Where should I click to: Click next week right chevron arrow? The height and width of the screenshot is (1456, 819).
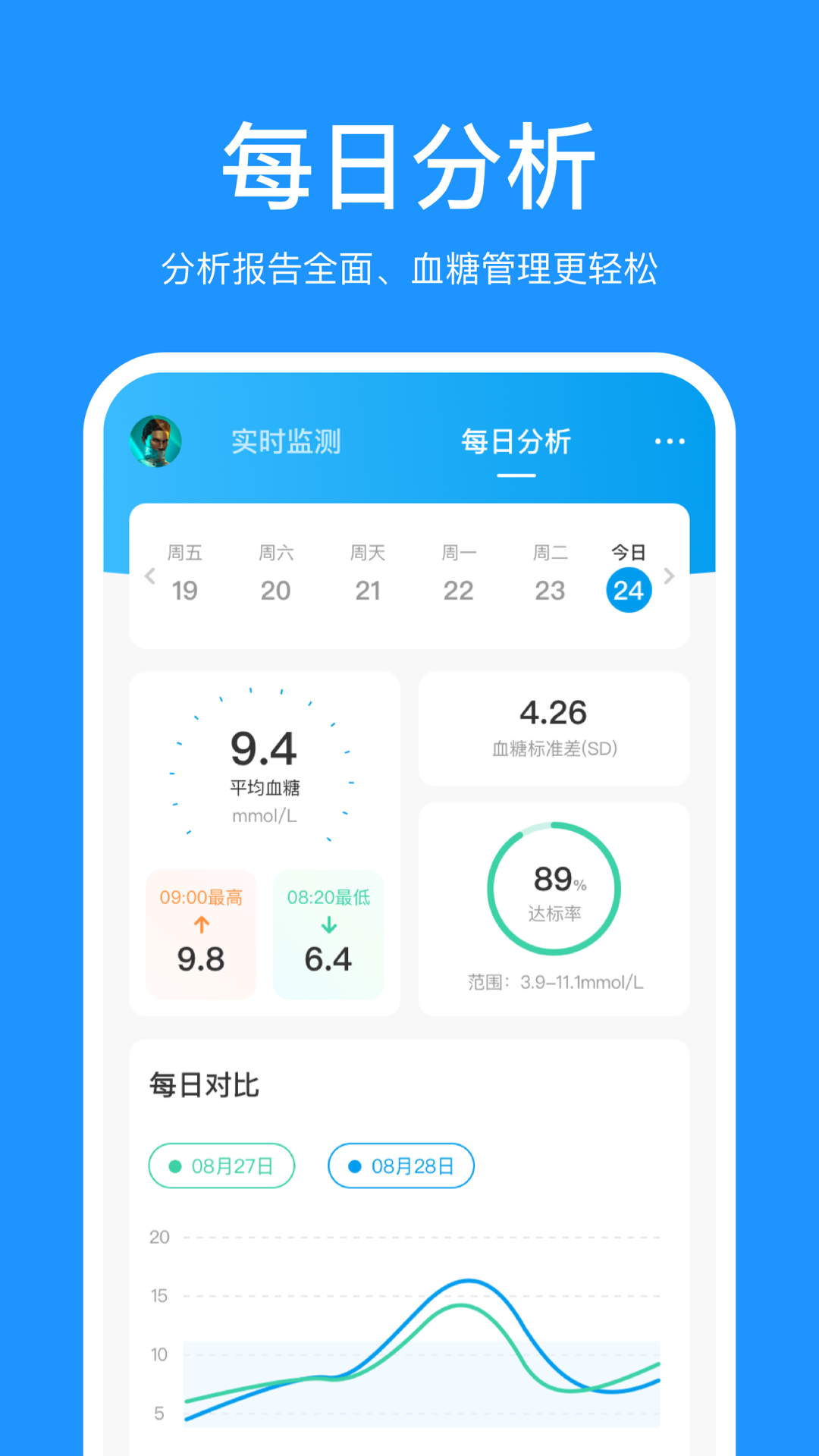coord(669,576)
